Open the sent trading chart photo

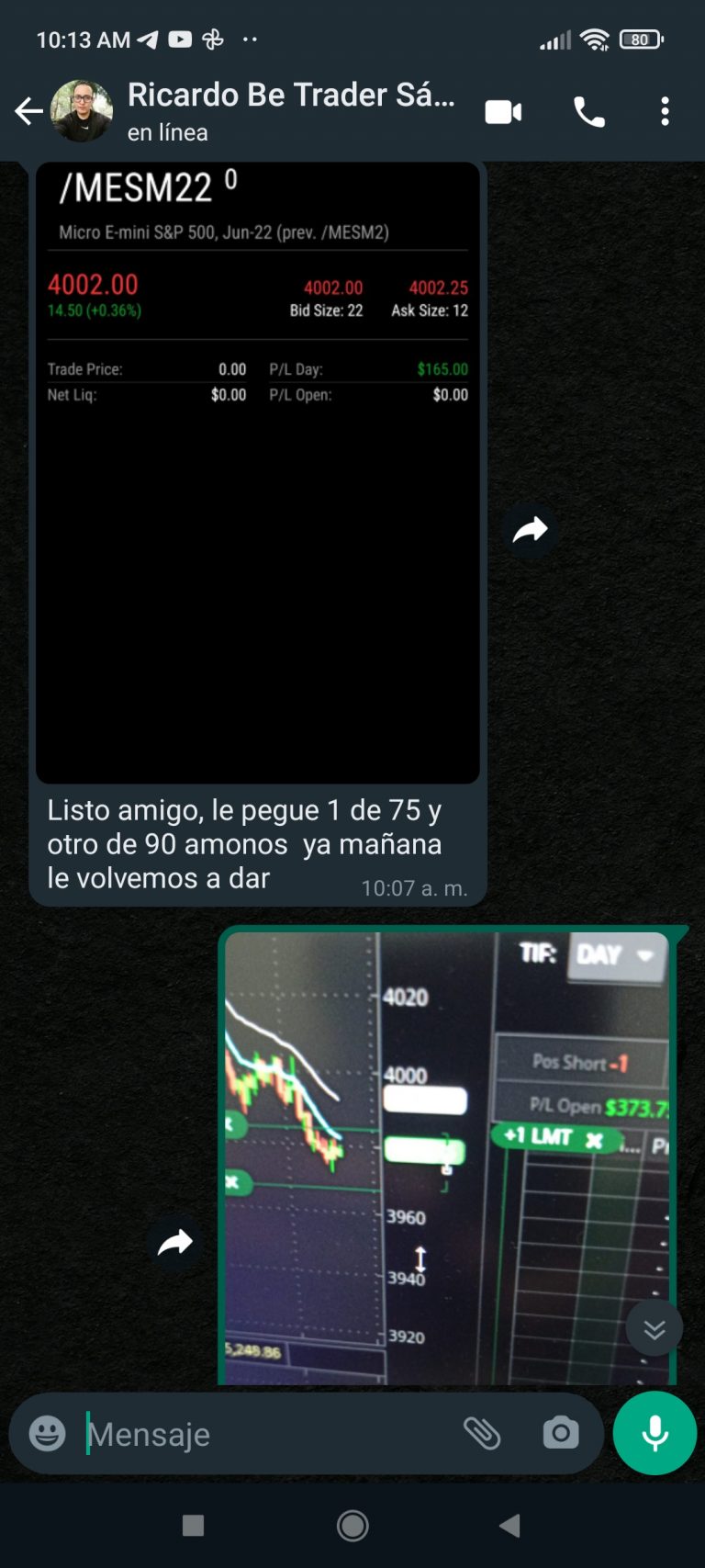(448, 1157)
